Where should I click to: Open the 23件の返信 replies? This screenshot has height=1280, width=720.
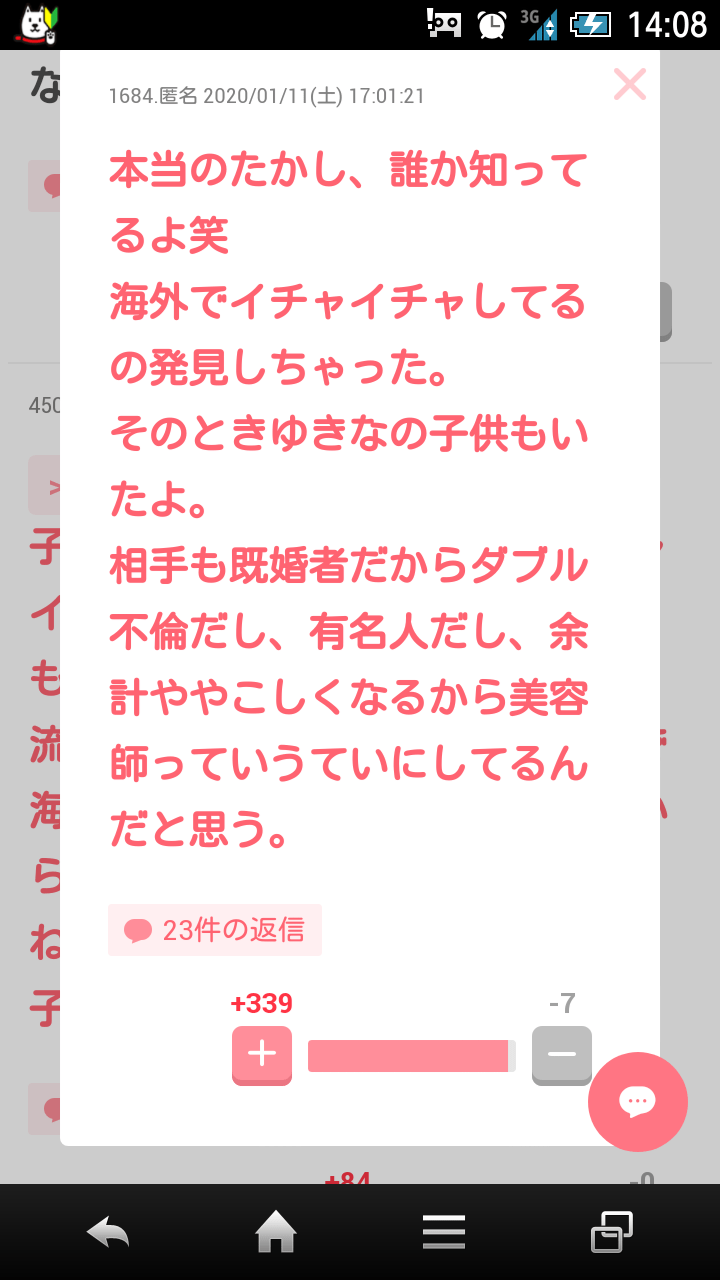[x=215, y=930]
